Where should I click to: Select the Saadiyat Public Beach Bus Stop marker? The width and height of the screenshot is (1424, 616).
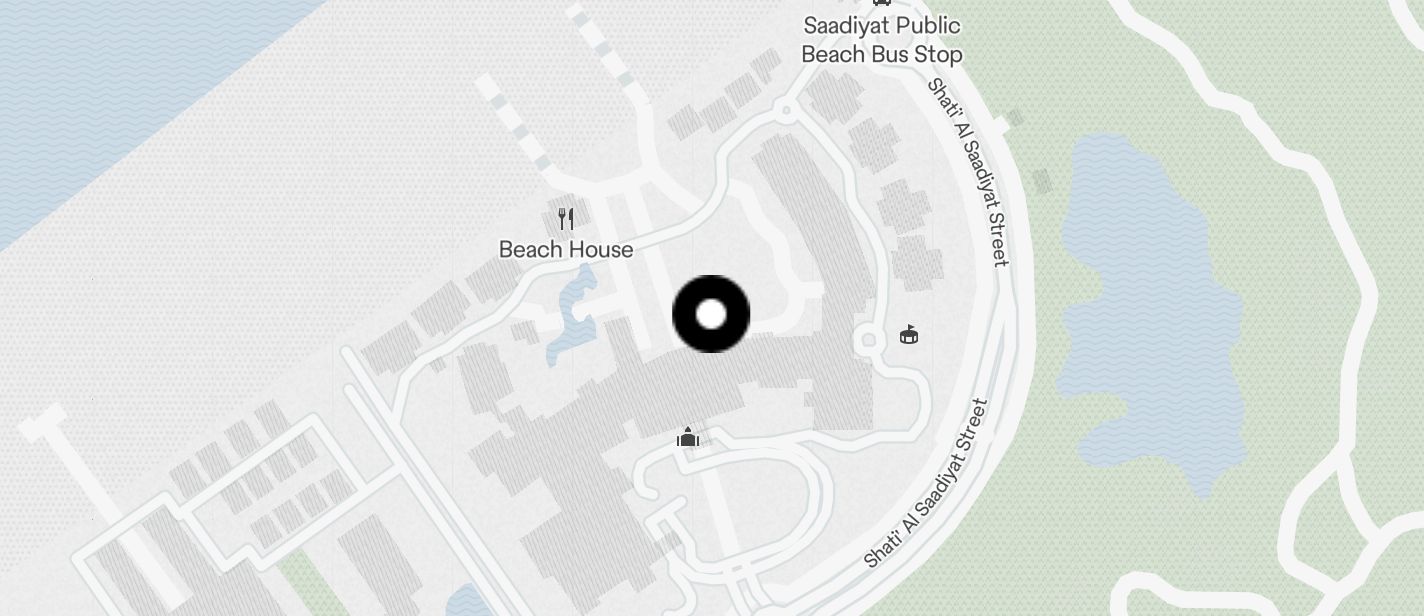point(881,4)
